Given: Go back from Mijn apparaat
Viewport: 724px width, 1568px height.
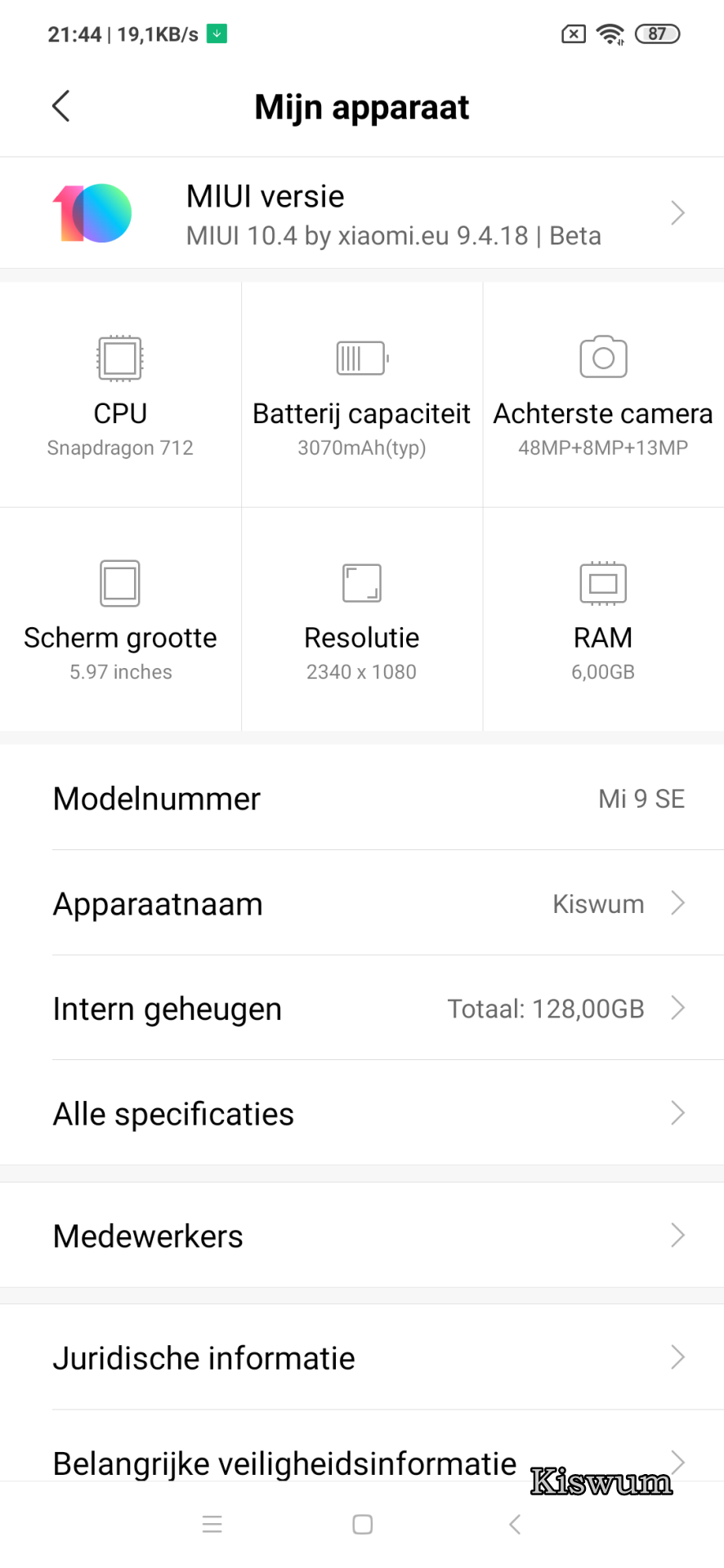Looking at the screenshot, I should coord(61,106).
